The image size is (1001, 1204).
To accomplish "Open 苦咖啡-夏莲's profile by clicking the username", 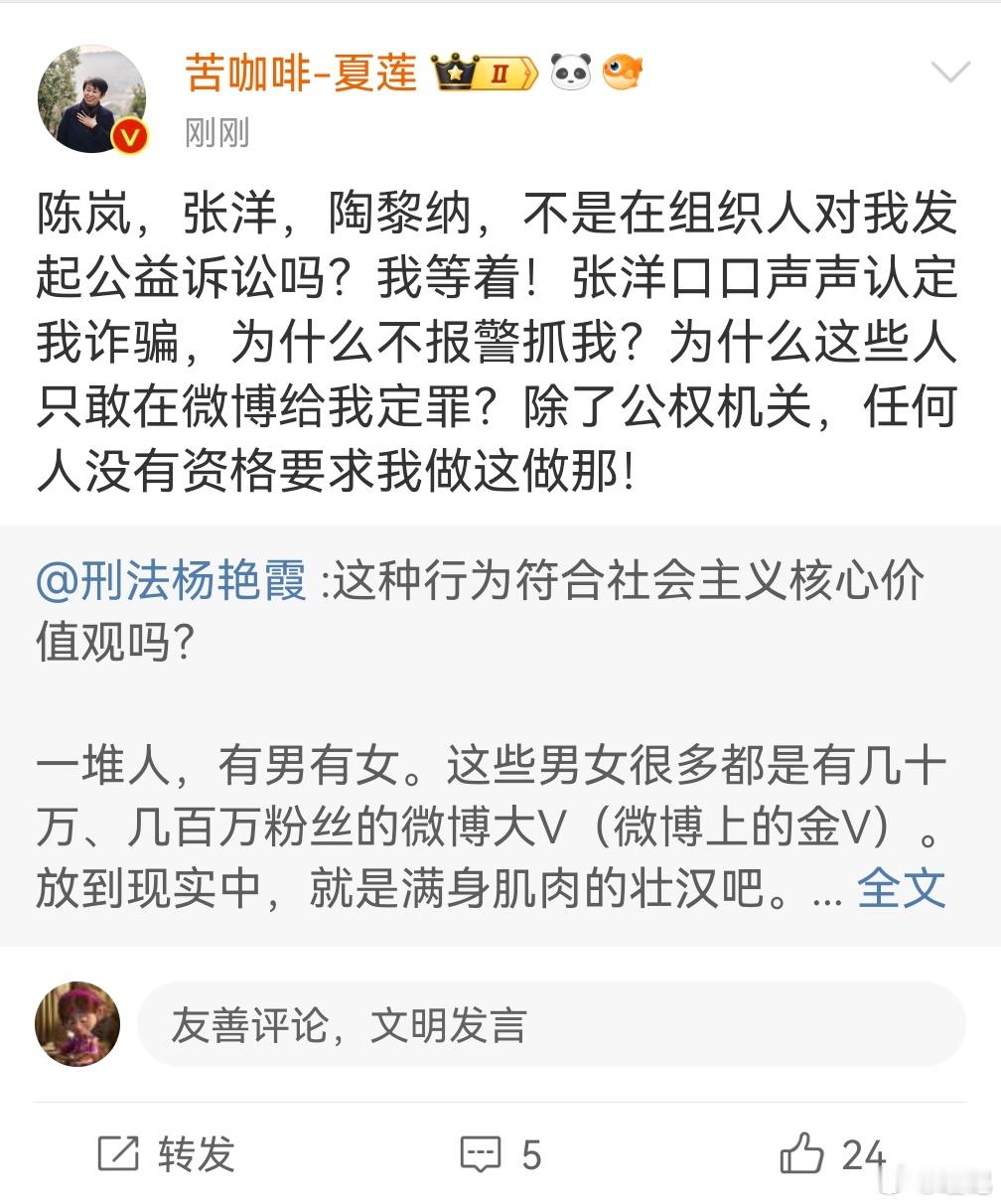I will (300, 72).
